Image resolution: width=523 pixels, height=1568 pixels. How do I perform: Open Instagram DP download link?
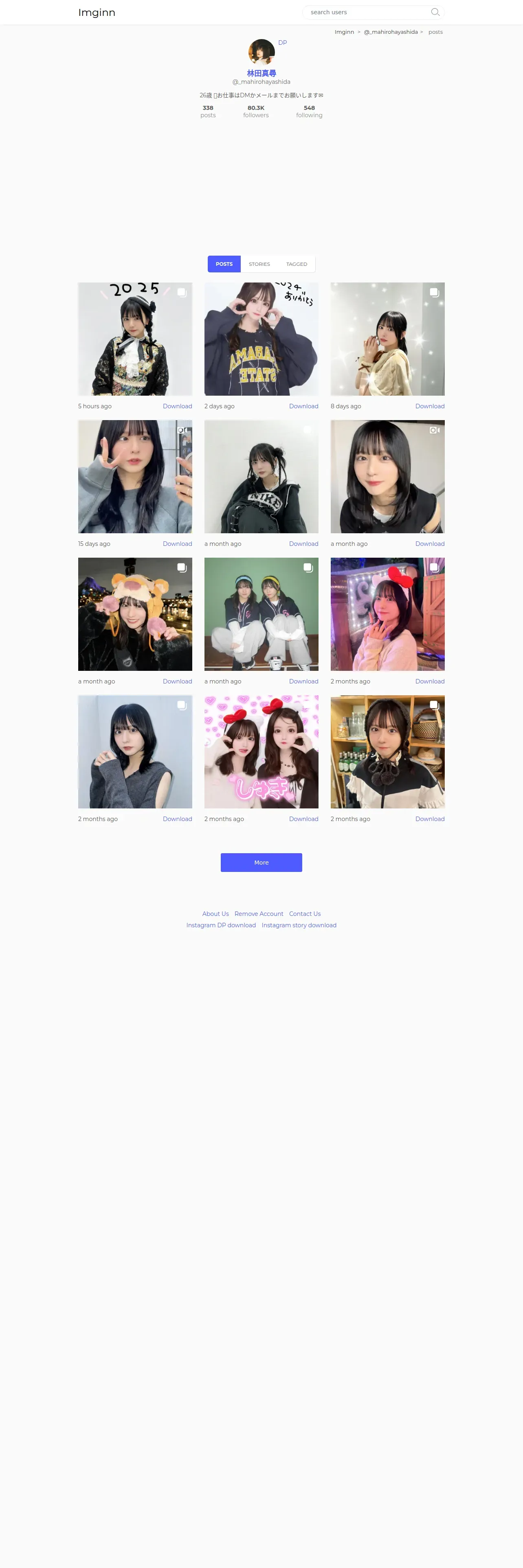point(221,925)
